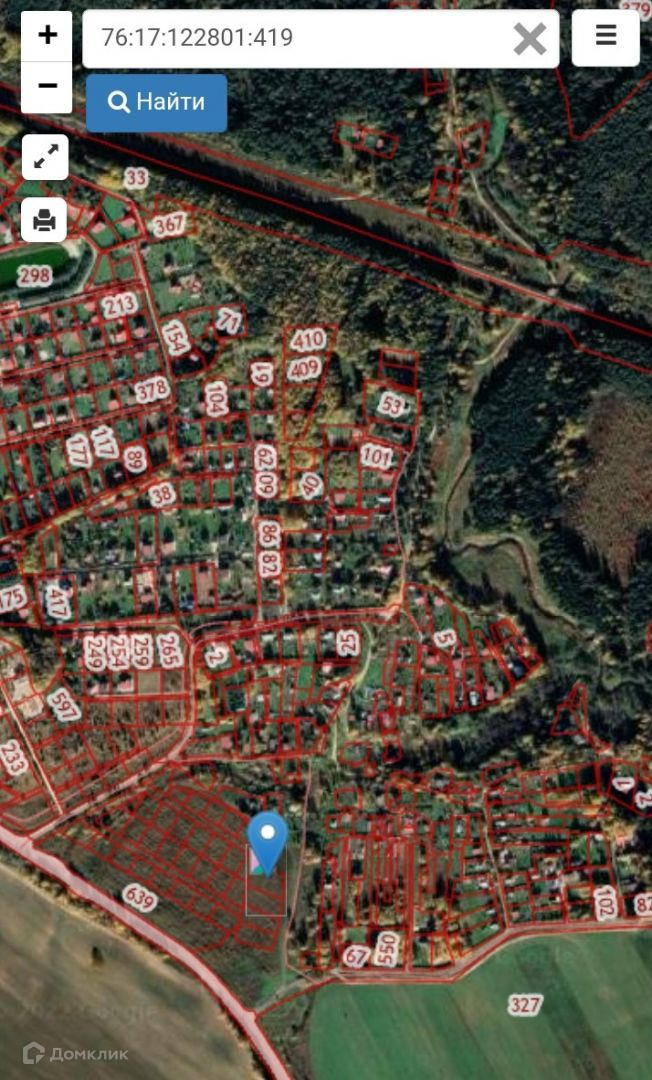Clear the entered cadastral number

(x=530, y=39)
